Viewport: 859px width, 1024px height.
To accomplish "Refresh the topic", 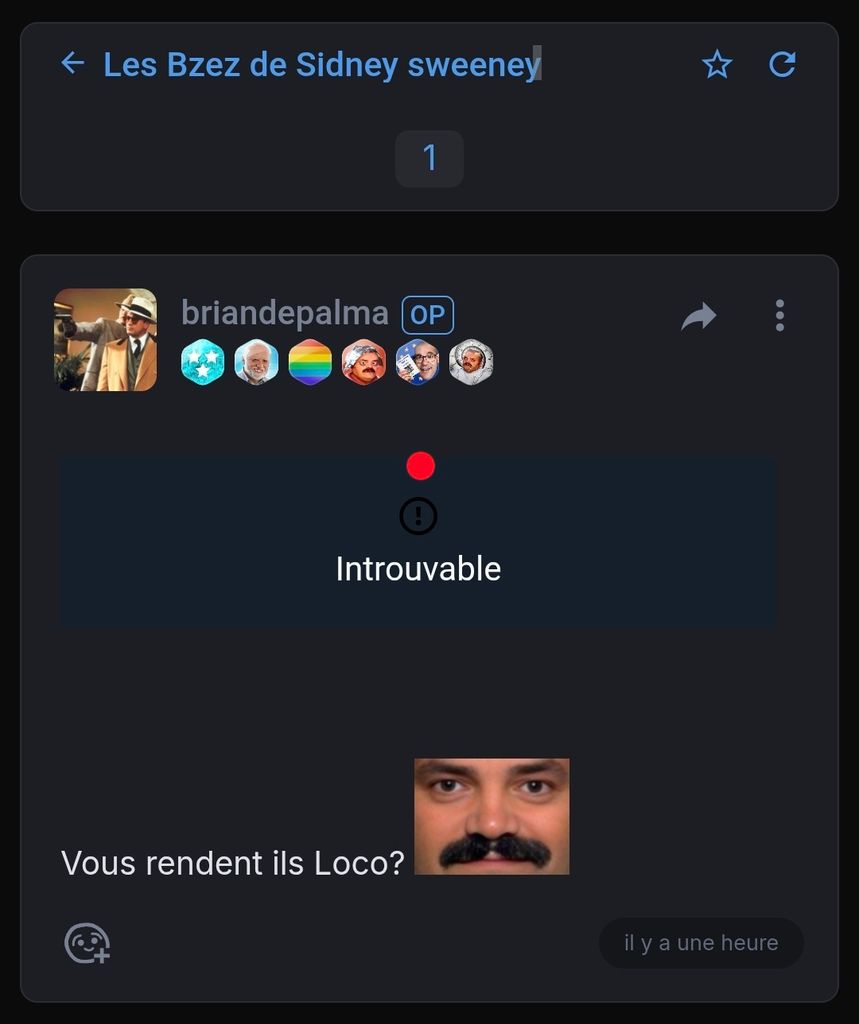I will coord(782,65).
